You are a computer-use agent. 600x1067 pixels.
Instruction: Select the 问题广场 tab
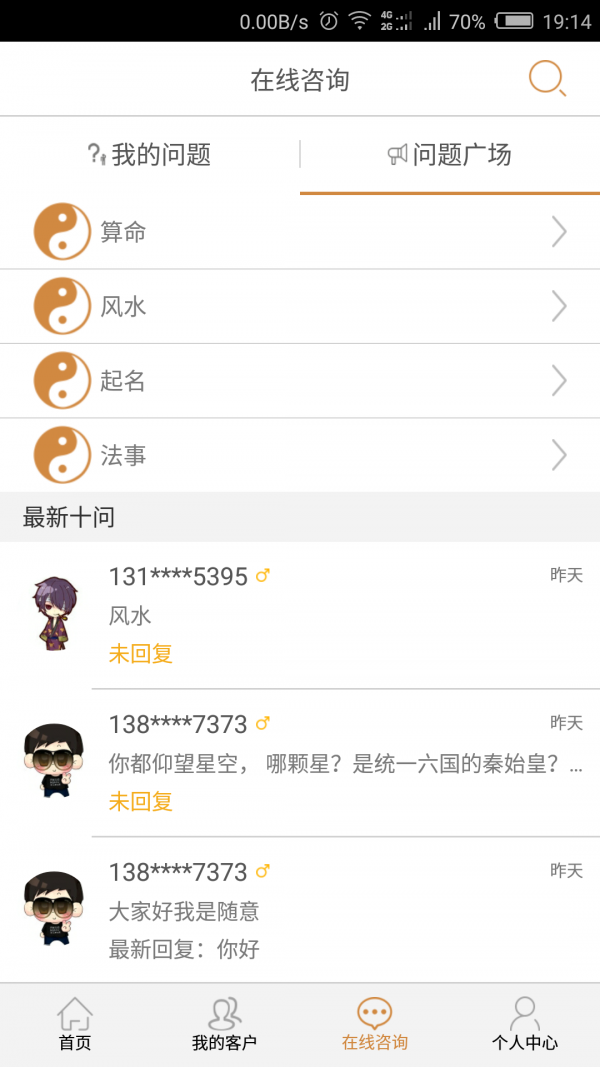click(450, 155)
